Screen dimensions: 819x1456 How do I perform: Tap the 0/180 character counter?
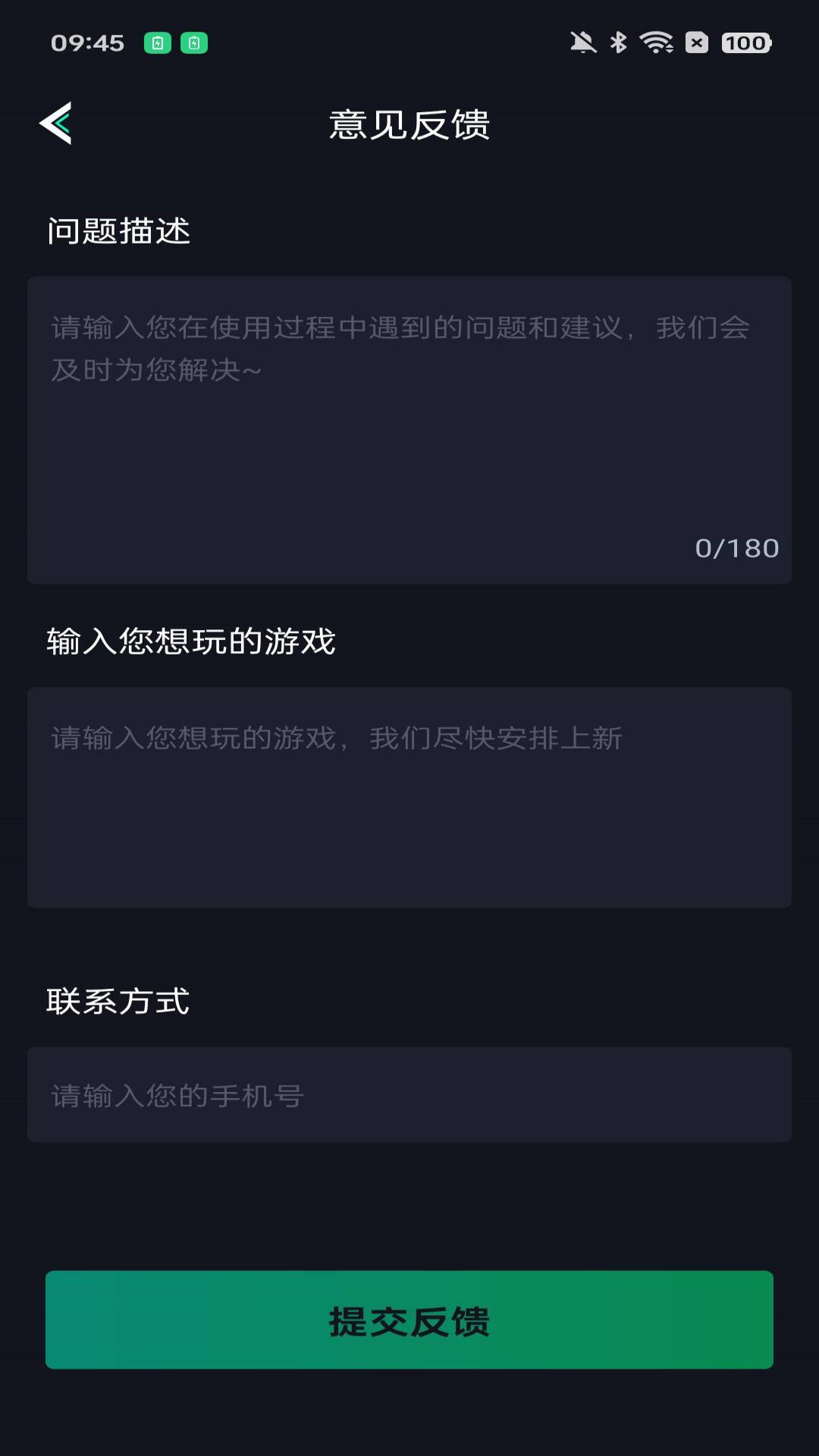pyautogui.click(x=738, y=548)
